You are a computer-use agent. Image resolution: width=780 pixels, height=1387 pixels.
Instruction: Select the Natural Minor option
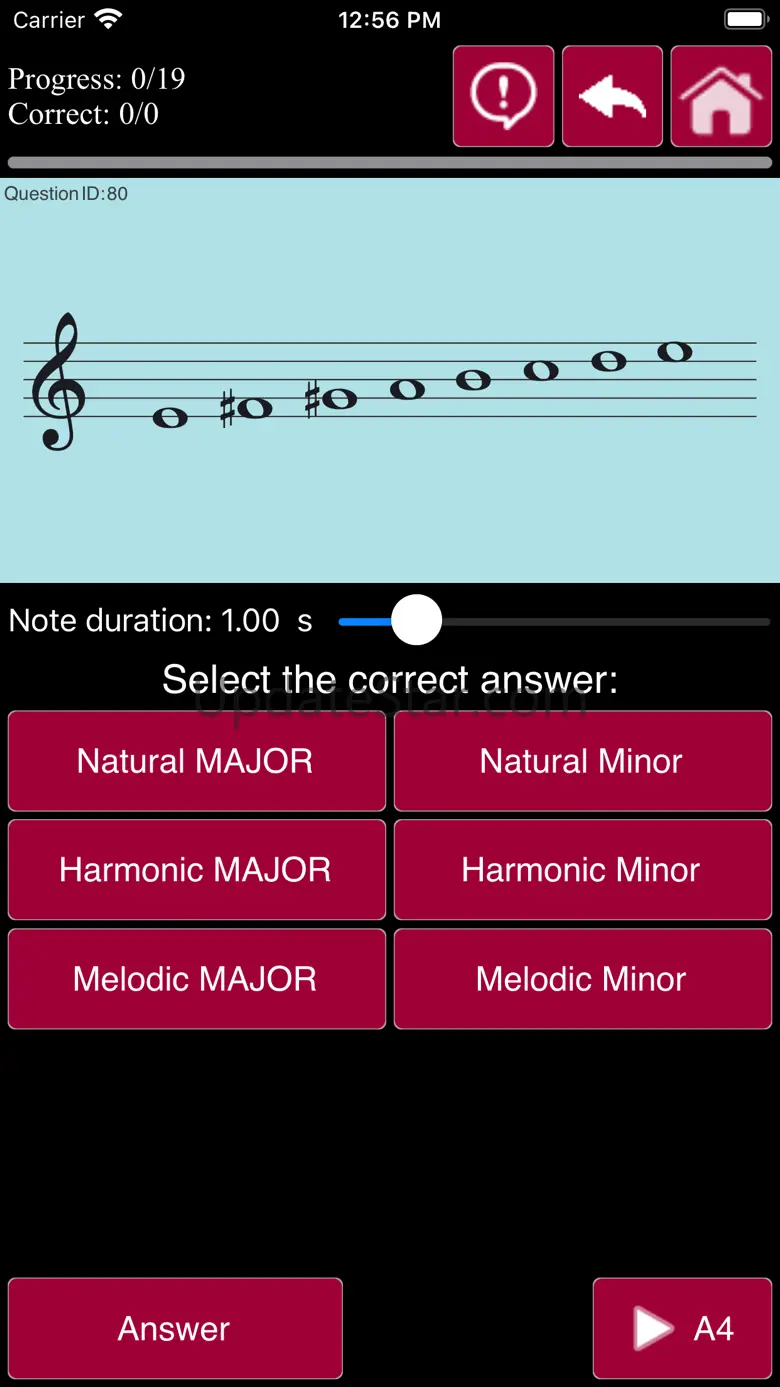(x=582, y=761)
